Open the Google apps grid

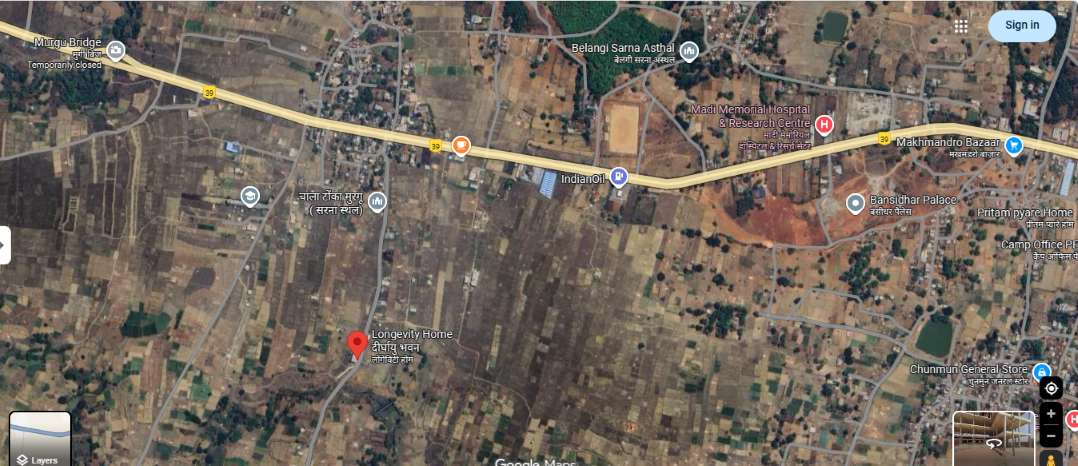pos(961,26)
